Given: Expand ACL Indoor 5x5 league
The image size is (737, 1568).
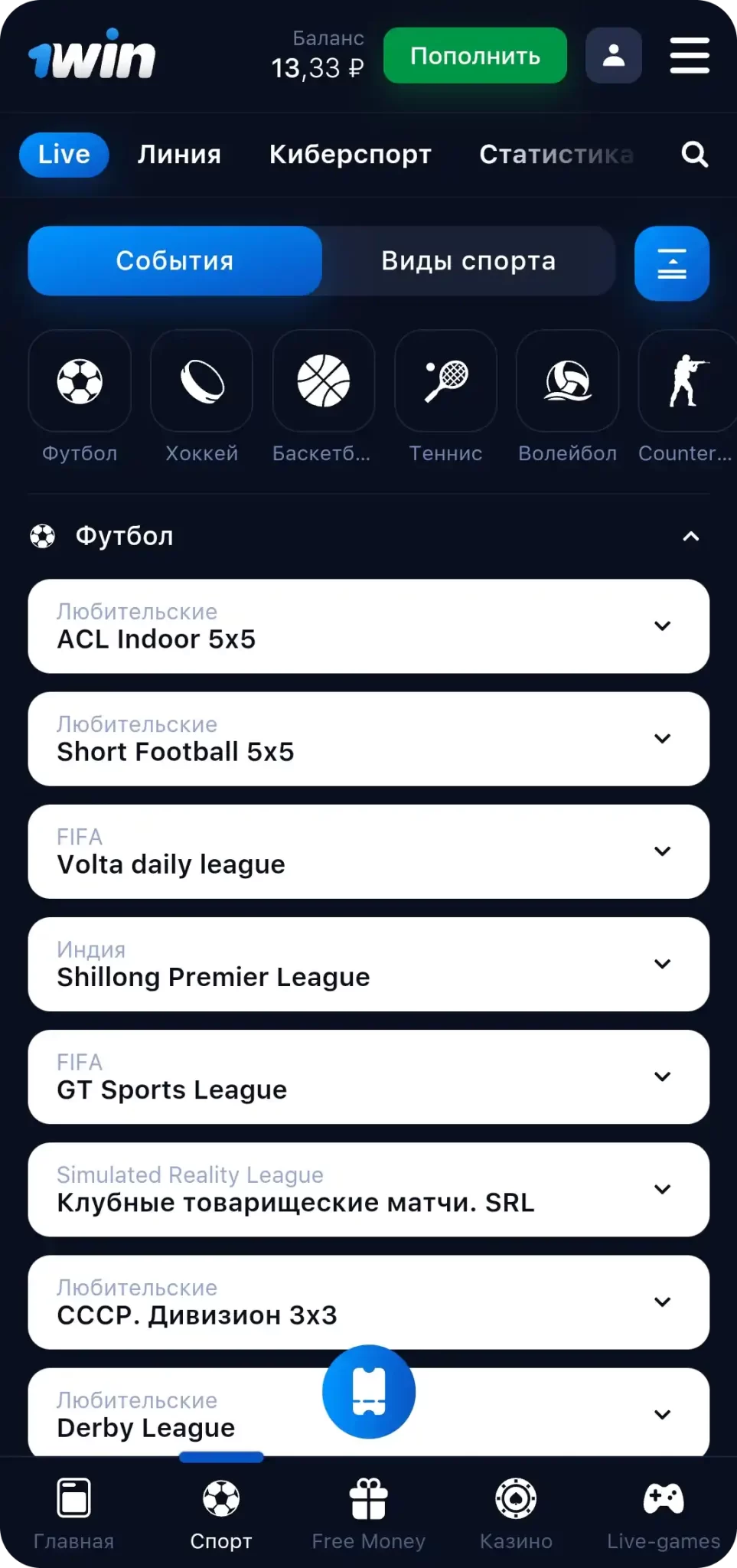Looking at the screenshot, I should 662,626.
